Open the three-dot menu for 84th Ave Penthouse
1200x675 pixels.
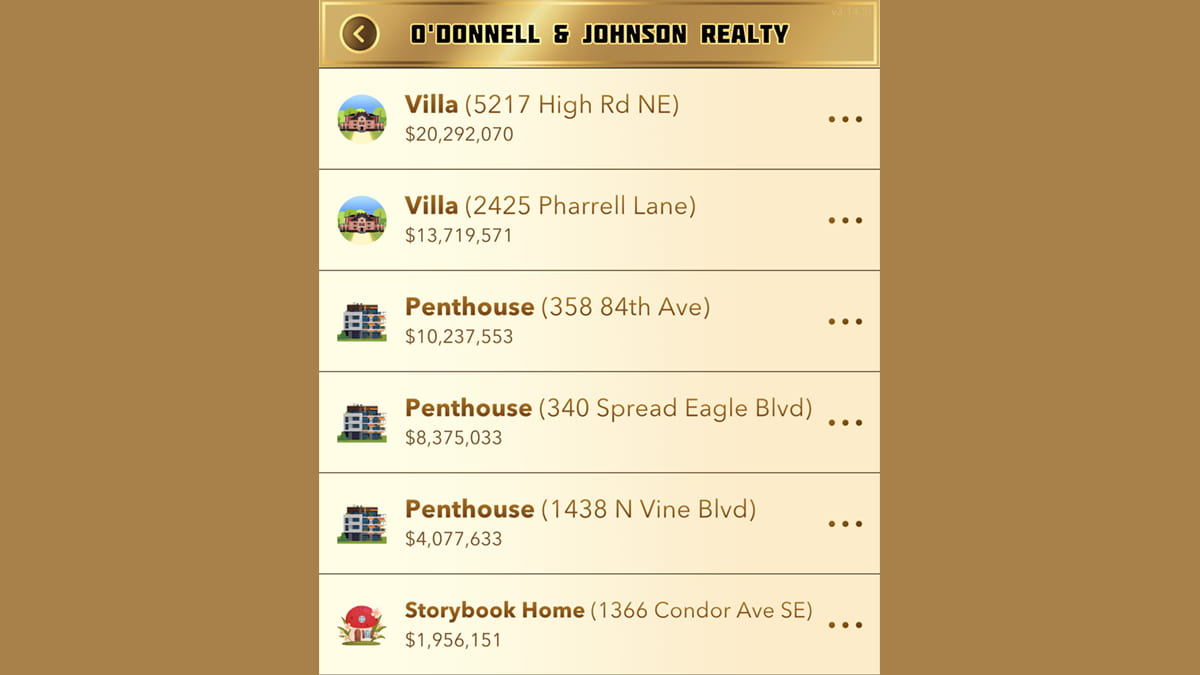click(x=845, y=321)
